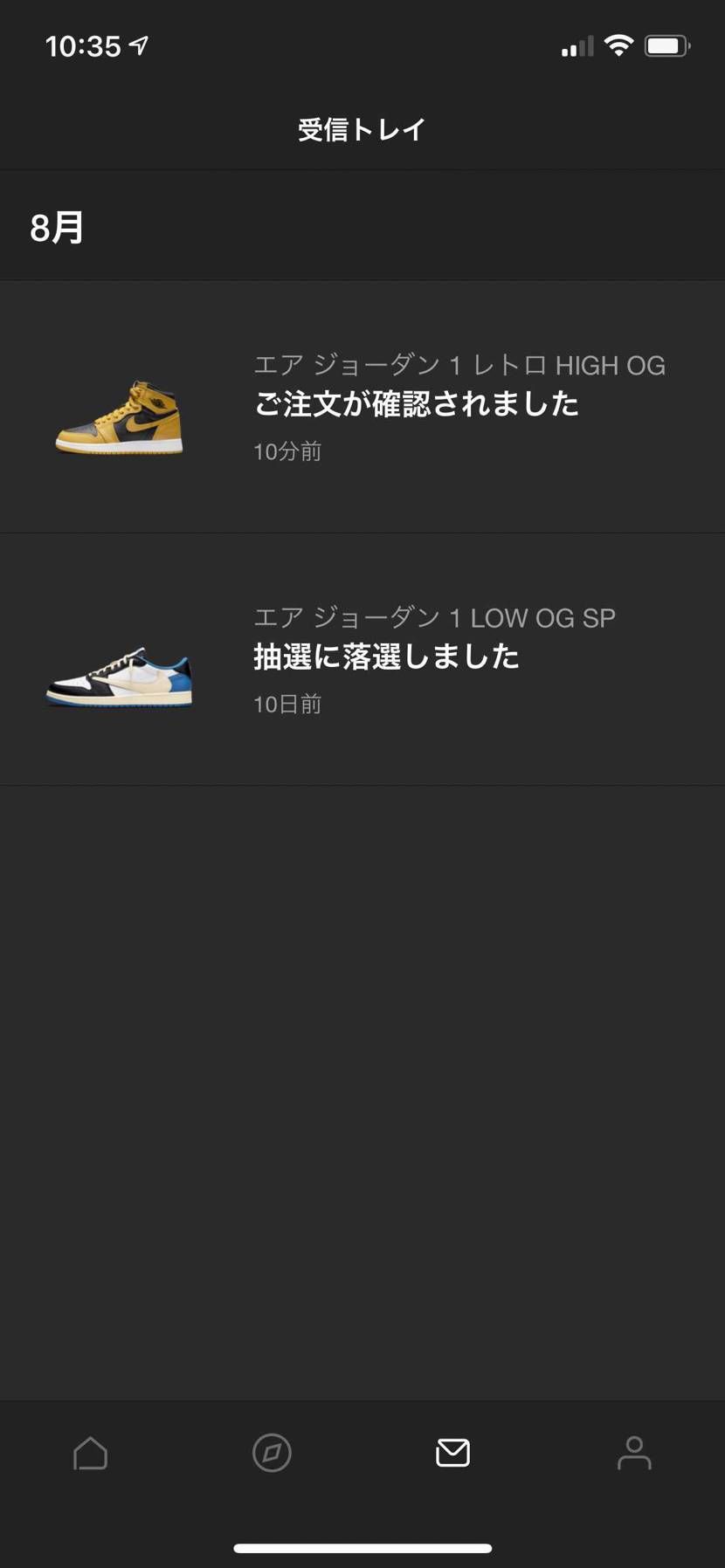Tap the yellow Air Jordan 1 HIGH thumbnail
Screen dimensions: 725x1568
coord(119,410)
